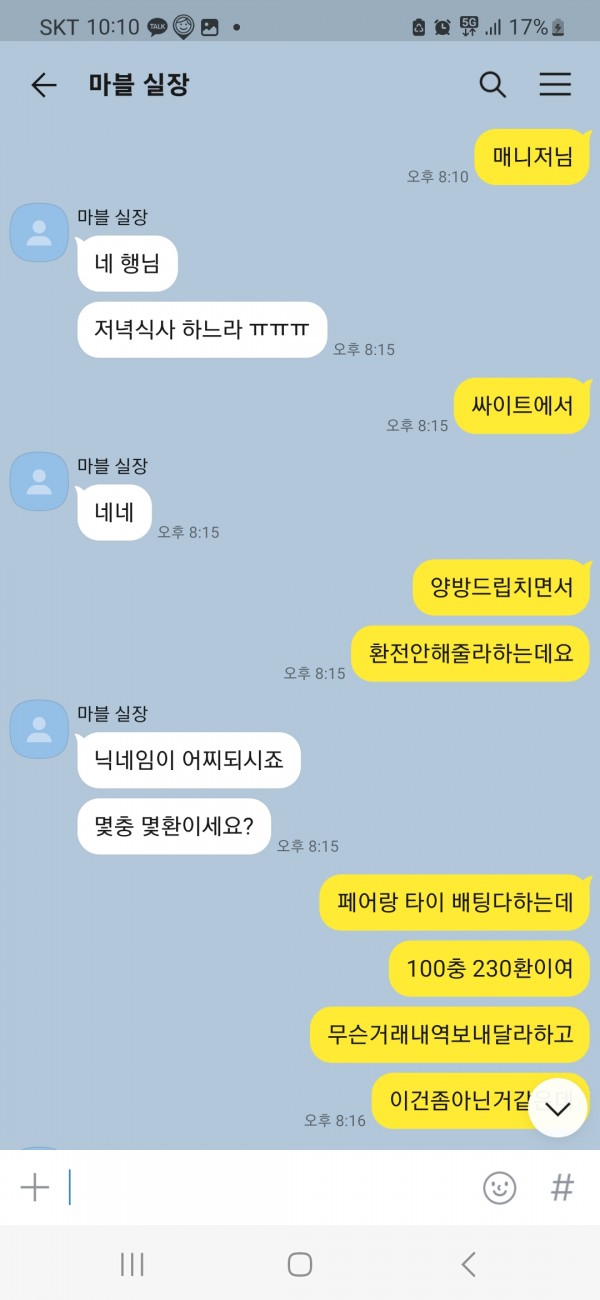Open the plus attachment menu
The height and width of the screenshot is (1300, 600).
[35, 1187]
